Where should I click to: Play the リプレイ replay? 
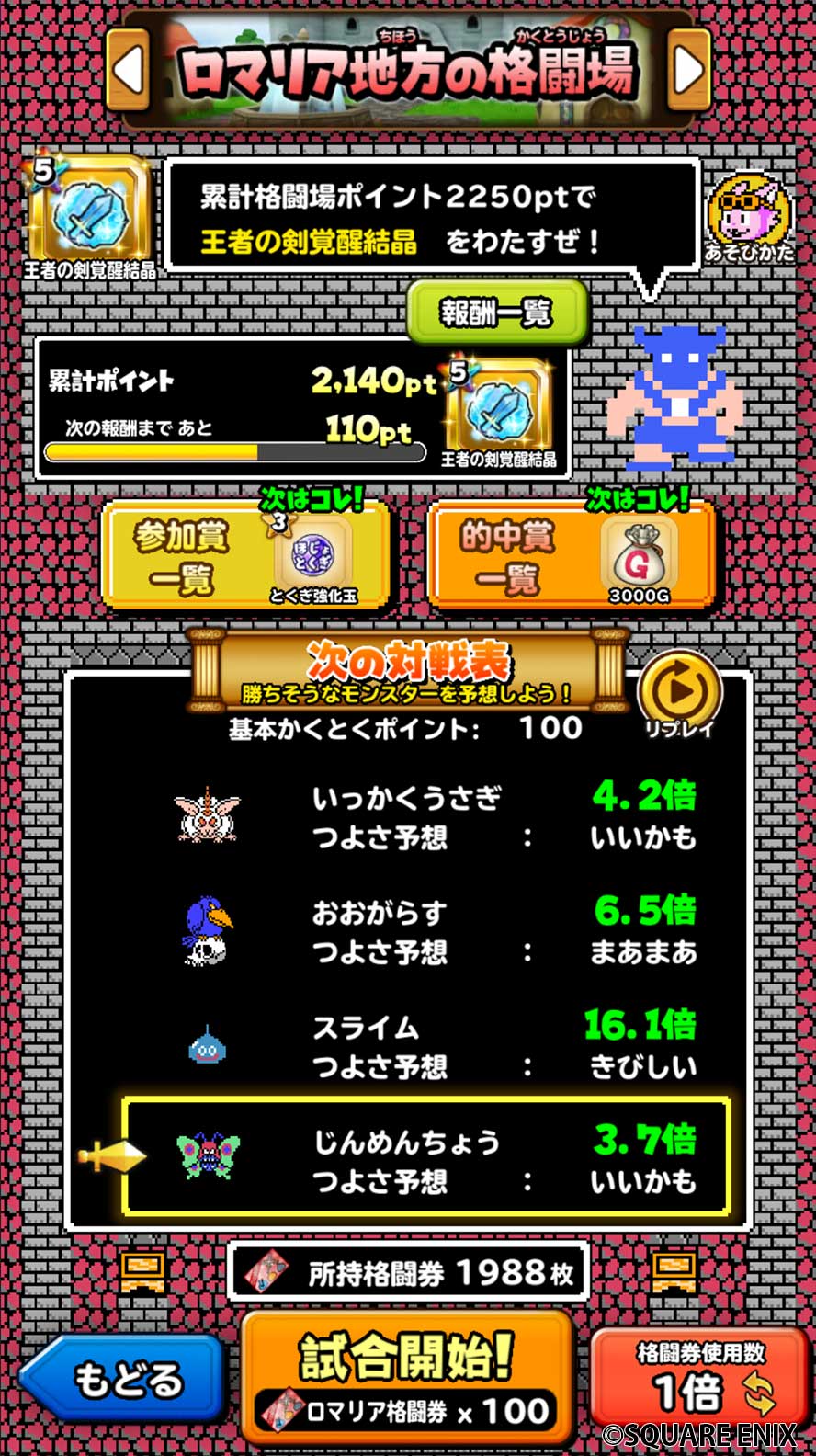tap(679, 696)
